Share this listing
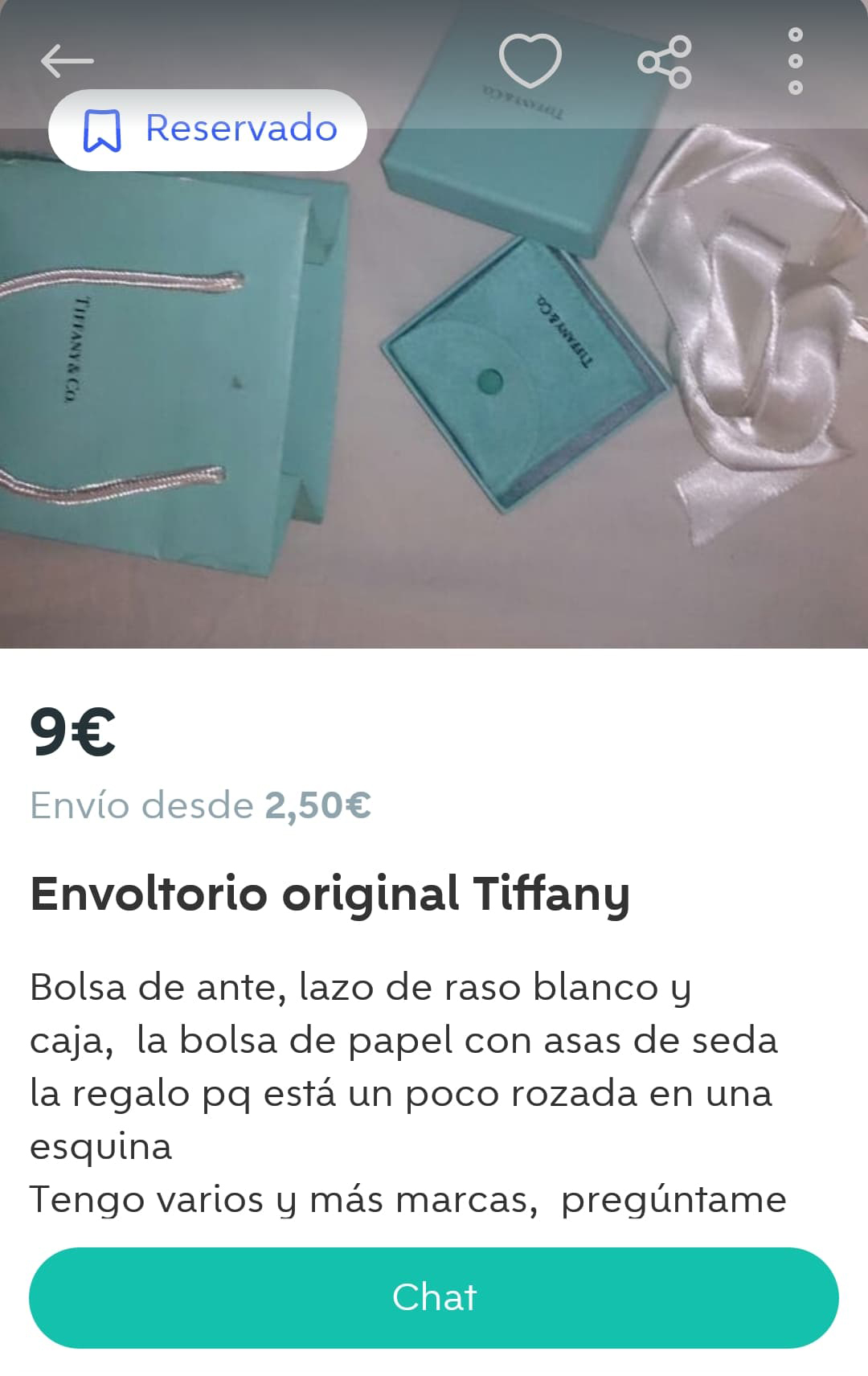Viewport: 868px width, 1376px height. point(665,61)
